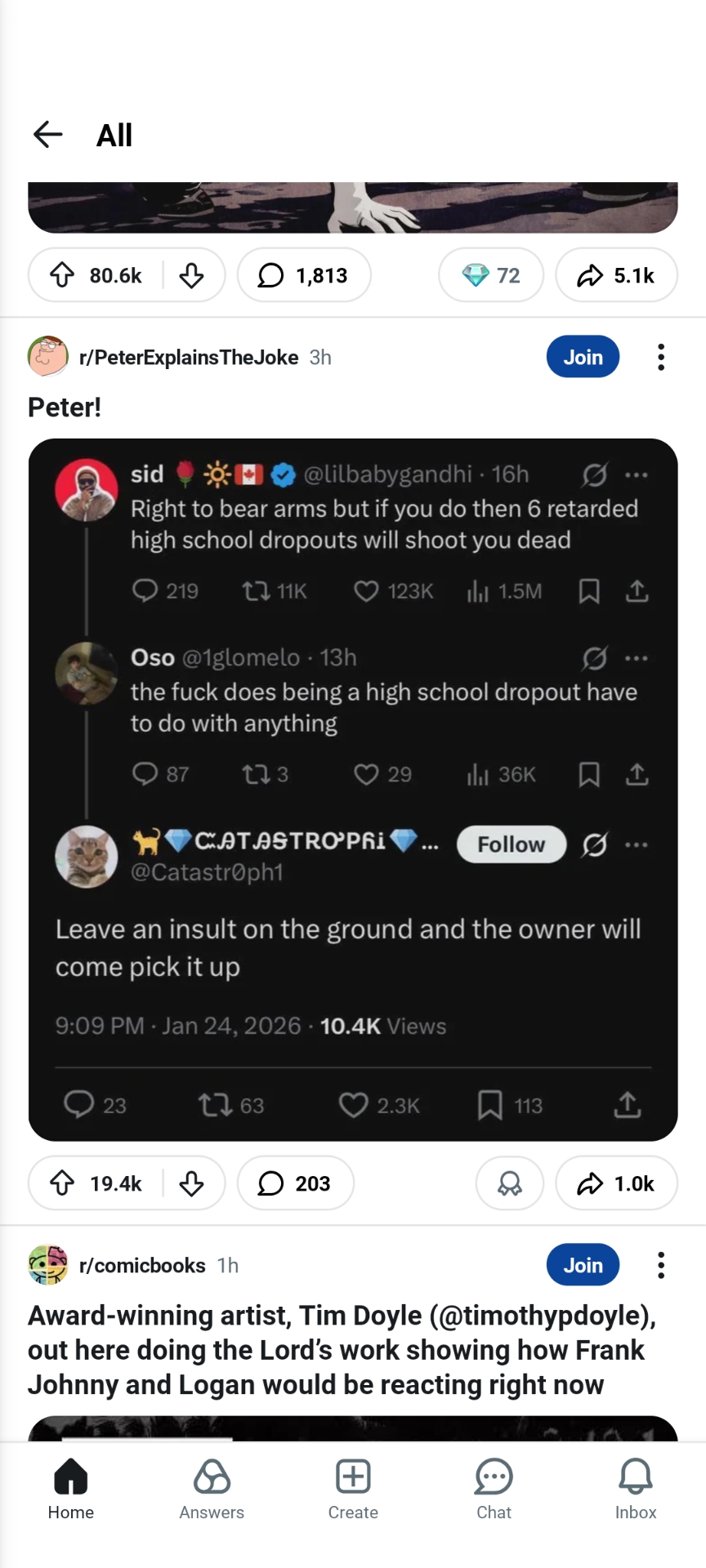This screenshot has width=706, height=1568.
Task: Open the Inbox tab
Action: [635, 1489]
